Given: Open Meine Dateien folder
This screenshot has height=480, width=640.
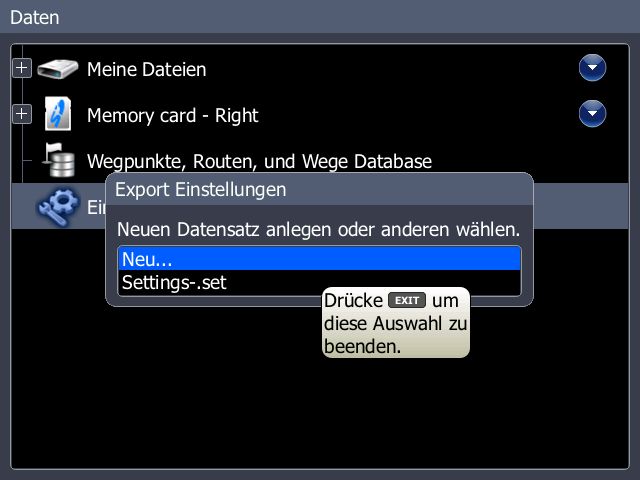Looking at the screenshot, I should point(146,69).
